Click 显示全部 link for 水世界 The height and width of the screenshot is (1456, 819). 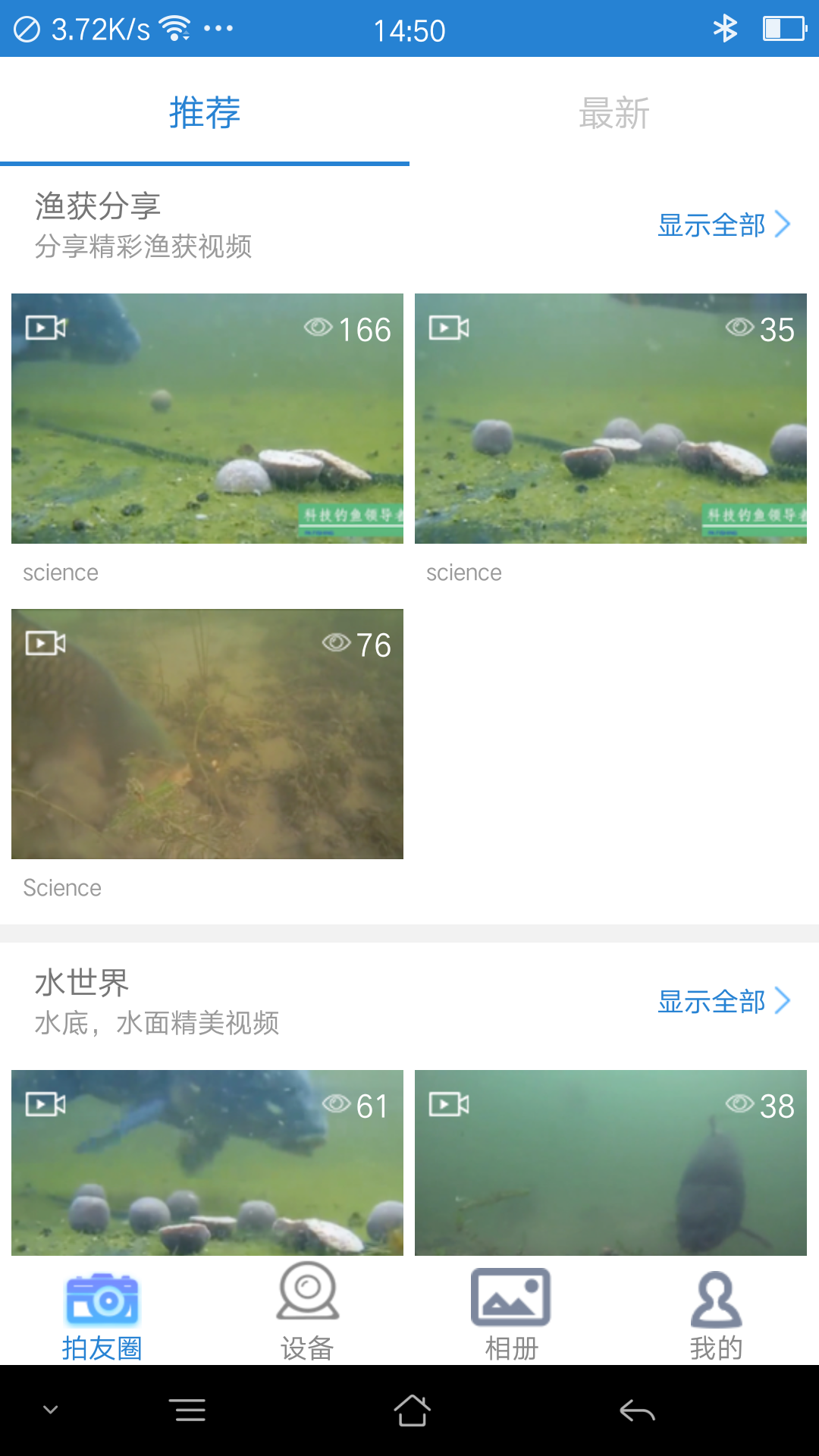711,1001
